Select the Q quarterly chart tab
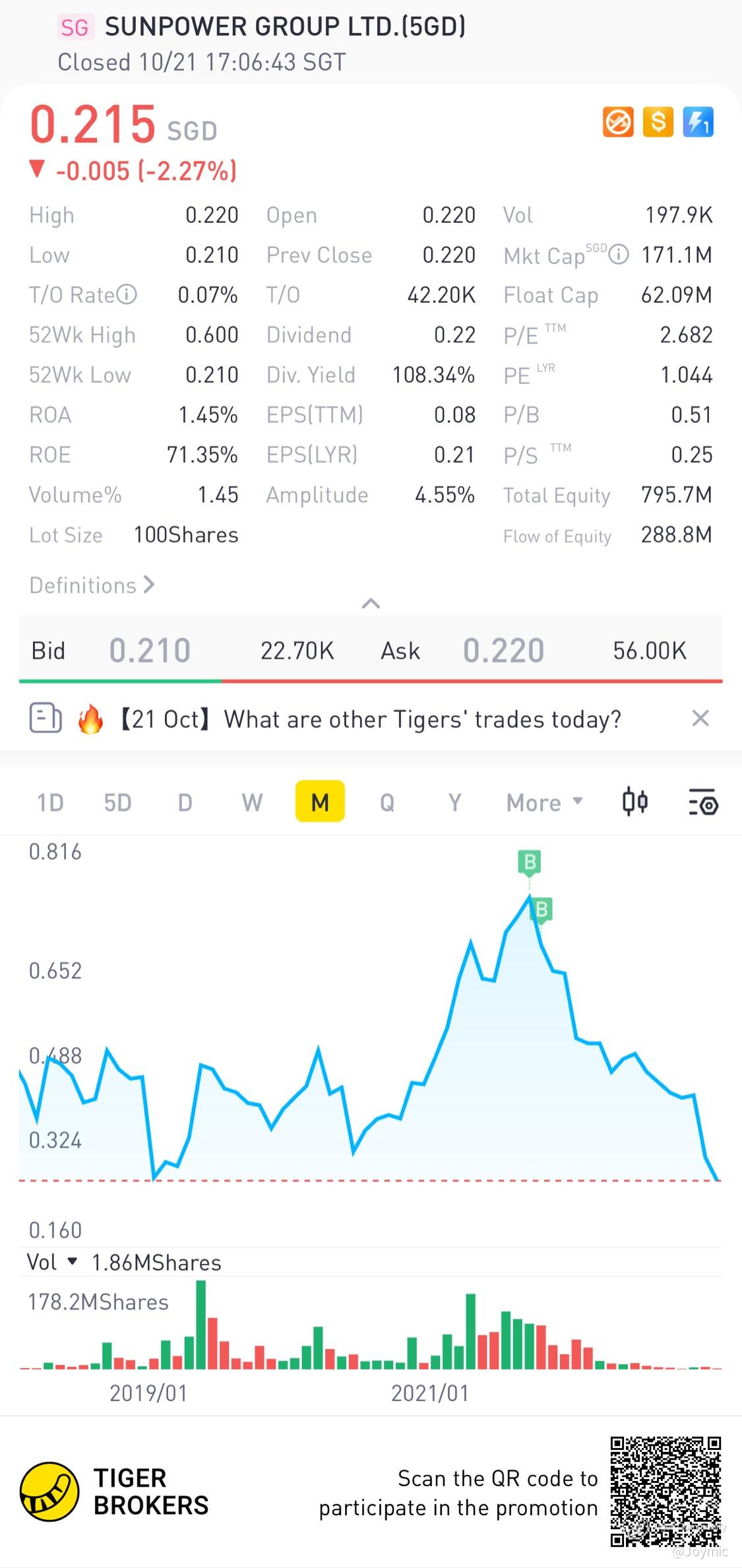Image resolution: width=742 pixels, height=1568 pixels. click(387, 802)
